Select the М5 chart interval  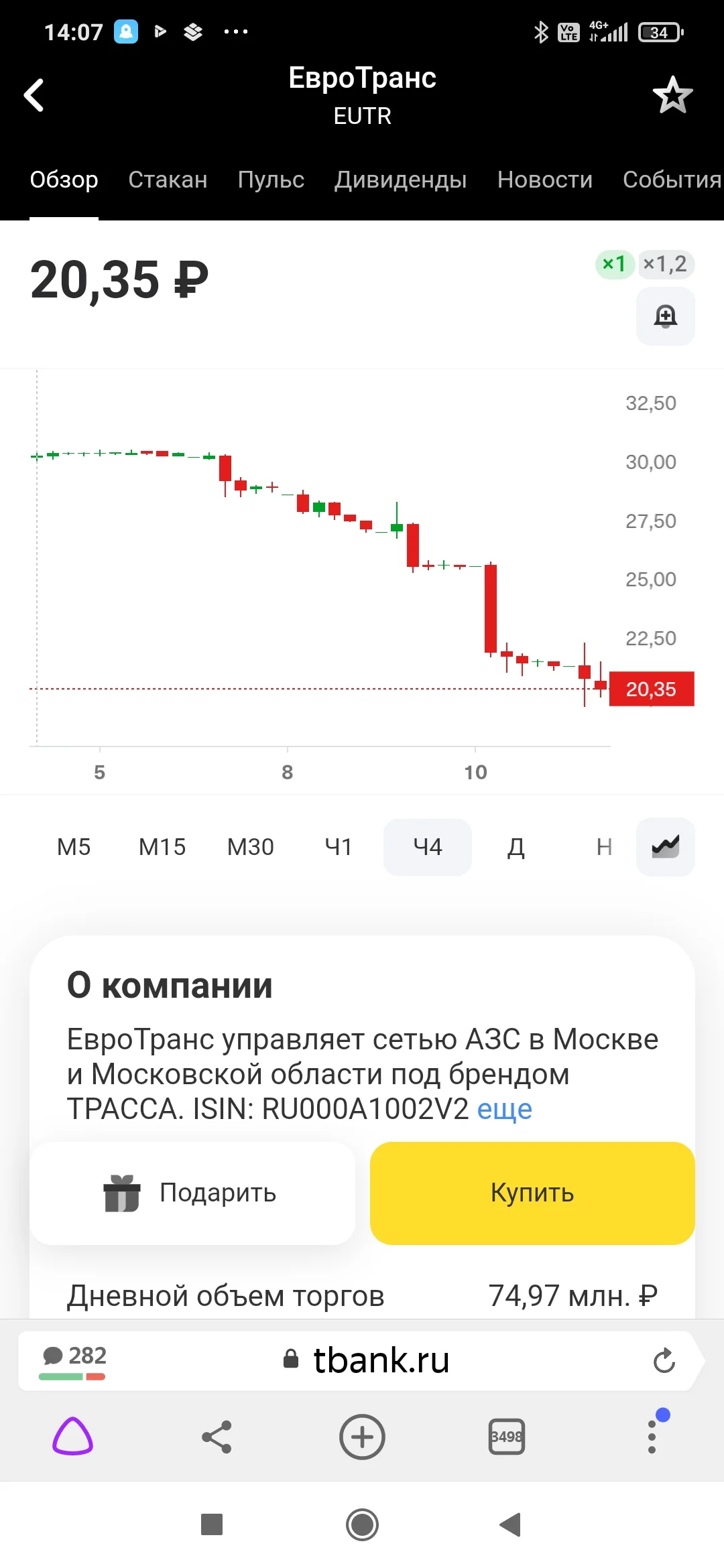(74, 847)
